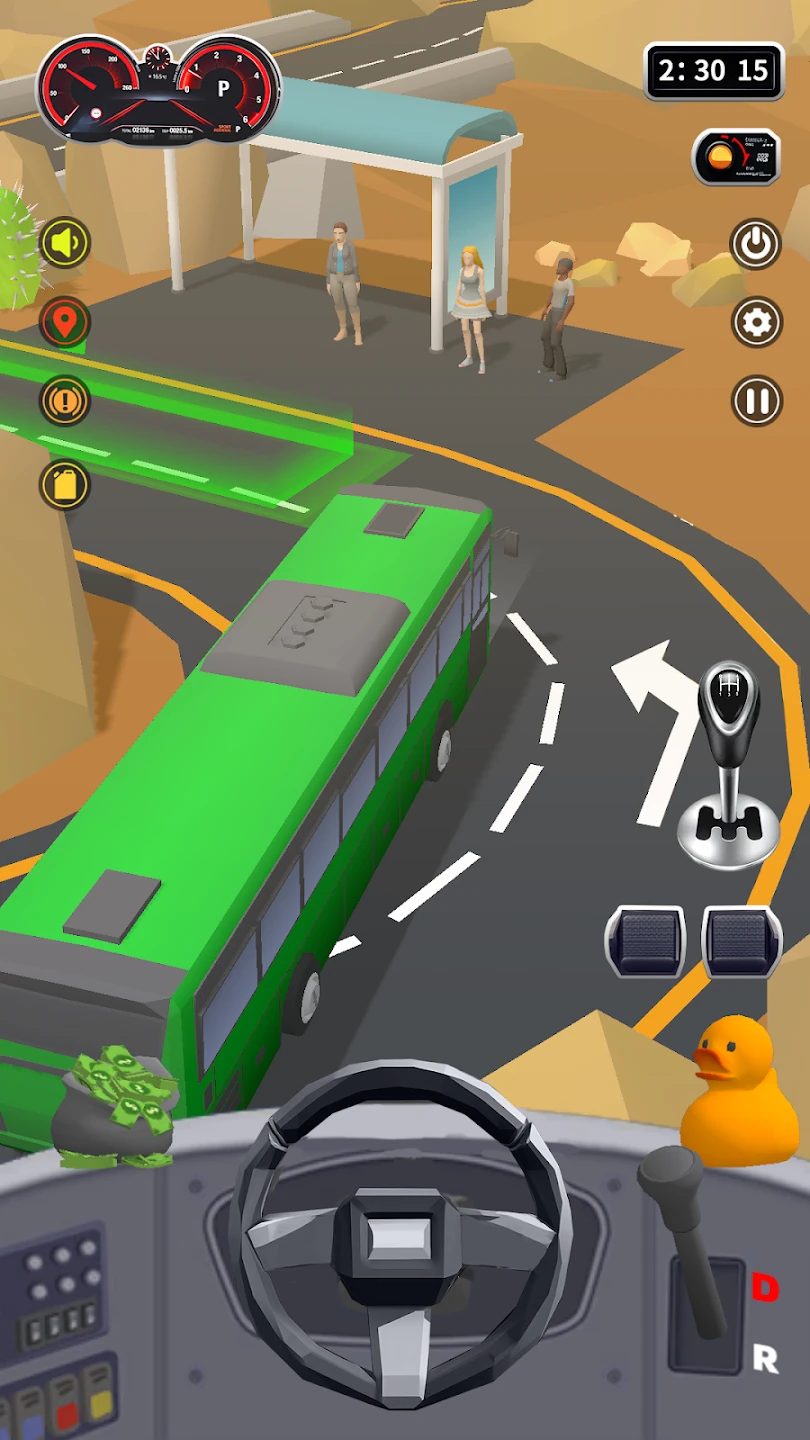The image size is (810, 1440).
Task: Open the settings gear
Action: [x=756, y=322]
